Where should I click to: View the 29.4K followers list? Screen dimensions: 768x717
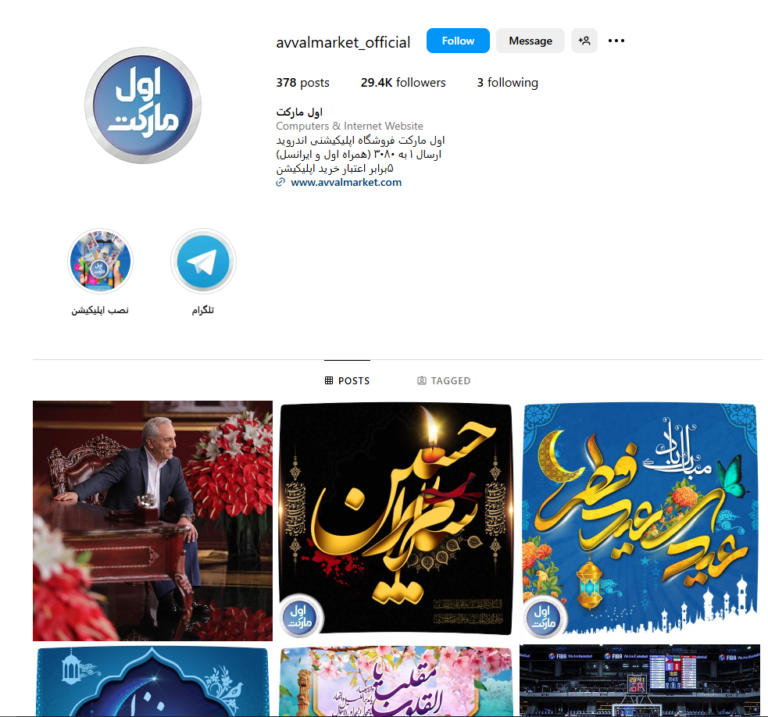coord(403,83)
